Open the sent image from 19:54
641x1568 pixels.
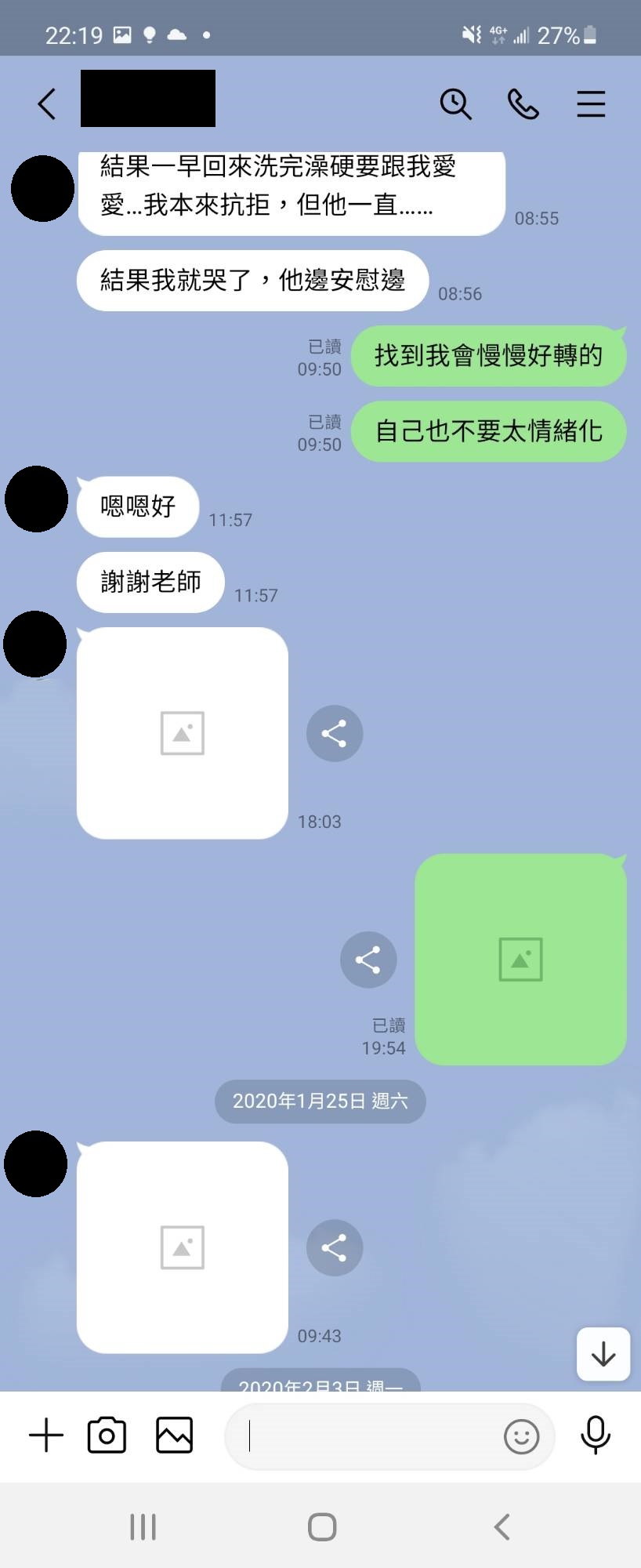click(520, 959)
